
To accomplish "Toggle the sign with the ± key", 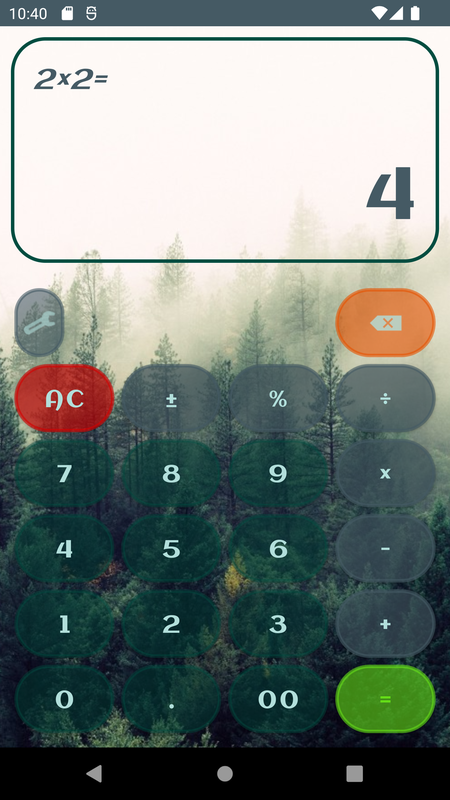I will tap(171, 398).
